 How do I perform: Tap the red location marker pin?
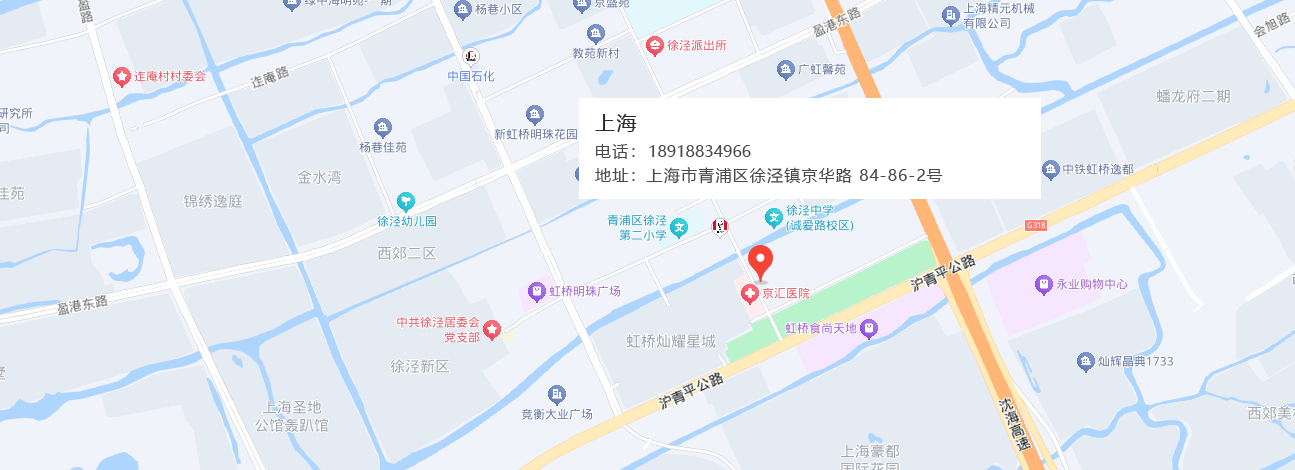pos(761,262)
